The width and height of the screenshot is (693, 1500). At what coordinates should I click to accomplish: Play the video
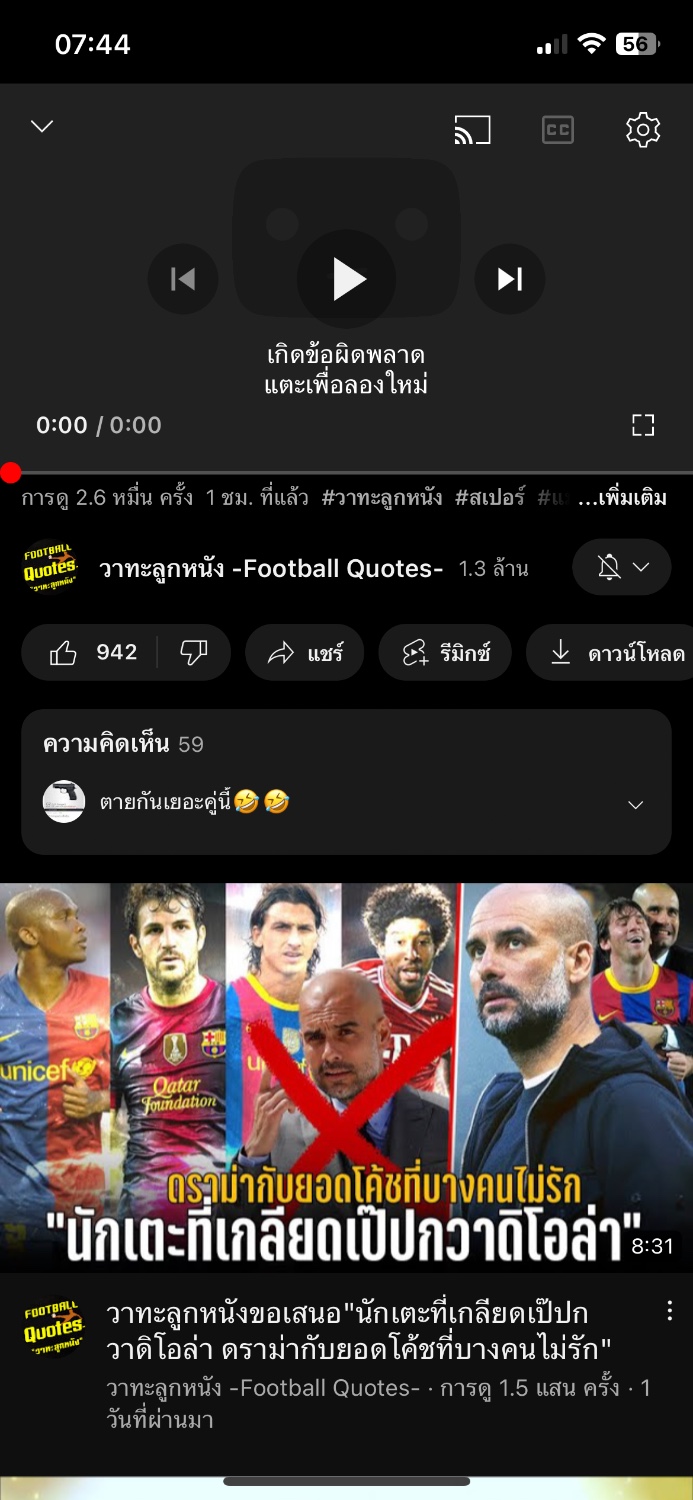347,279
